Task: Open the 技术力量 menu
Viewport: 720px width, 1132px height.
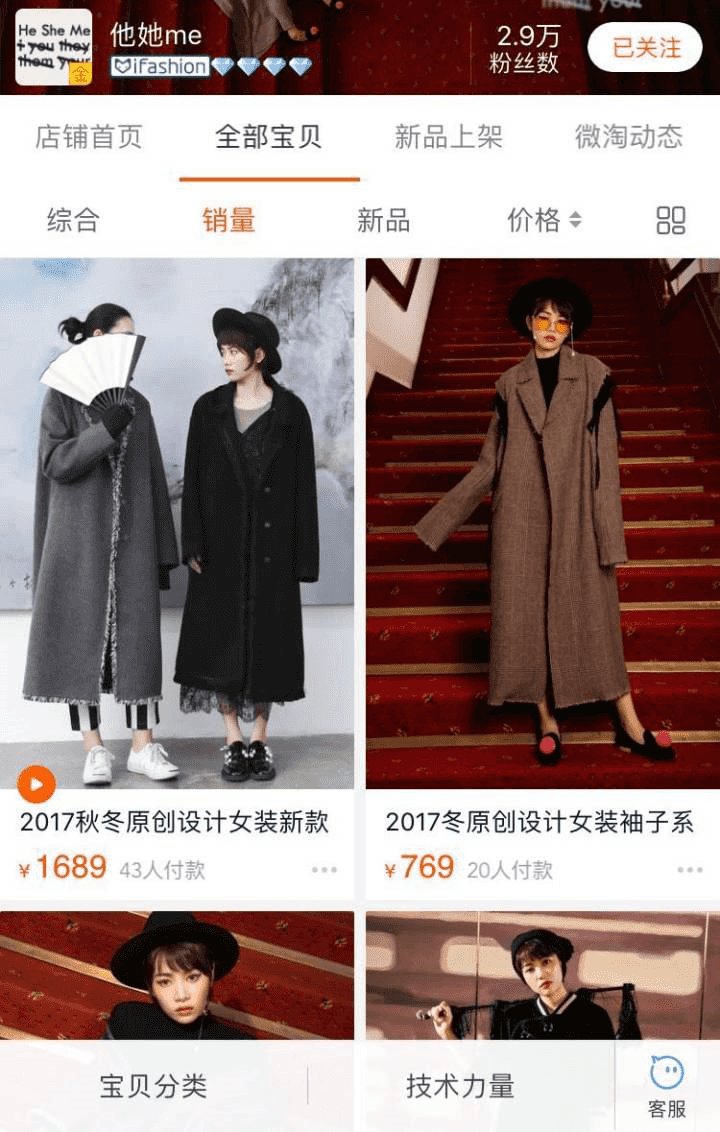Action: click(460, 1086)
